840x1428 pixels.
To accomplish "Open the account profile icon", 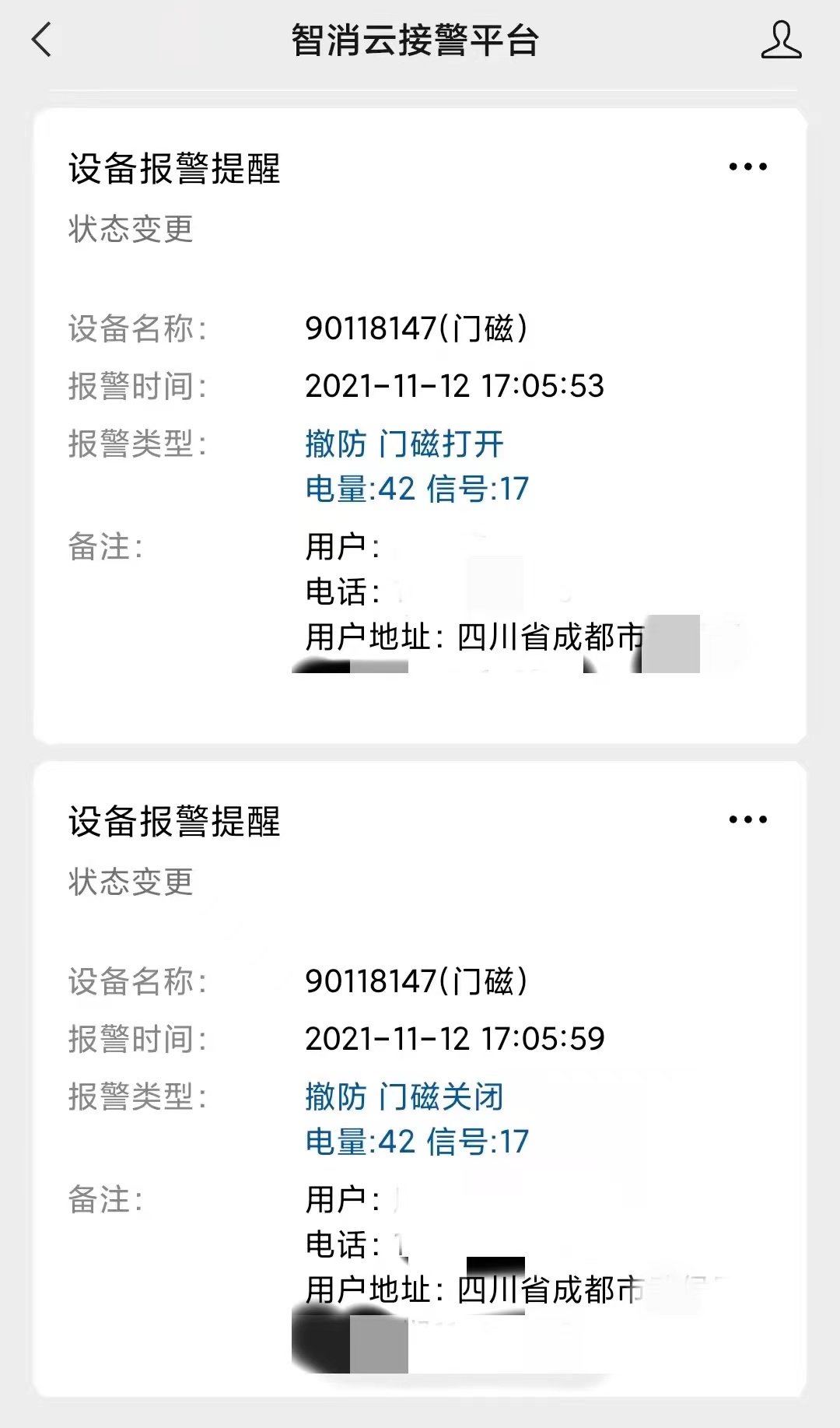I will point(781,40).
